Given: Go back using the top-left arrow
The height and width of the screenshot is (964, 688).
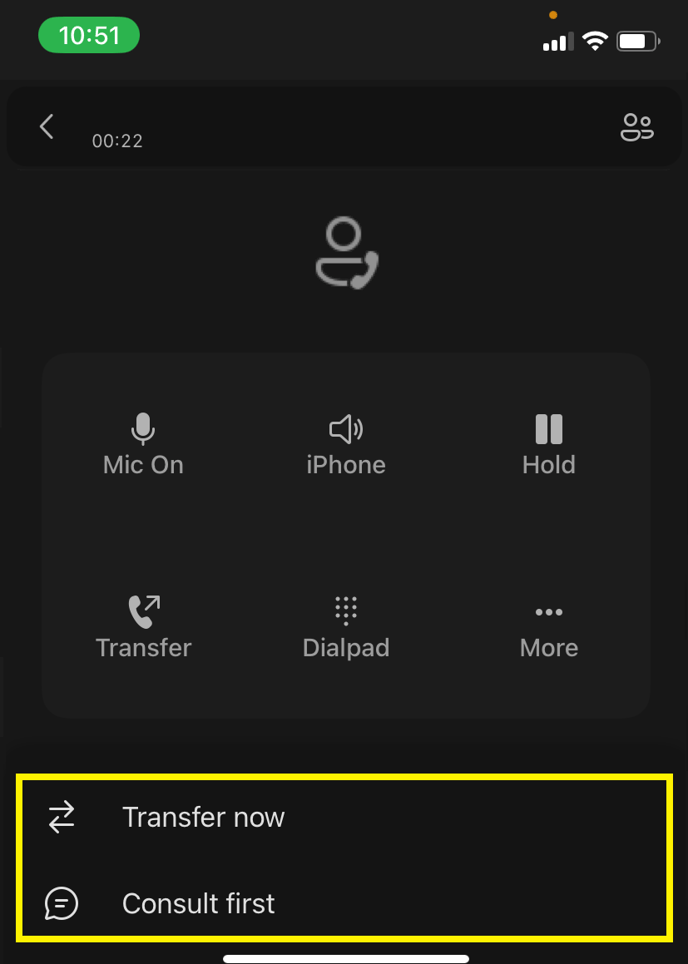Looking at the screenshot, I should coord(46,126).
